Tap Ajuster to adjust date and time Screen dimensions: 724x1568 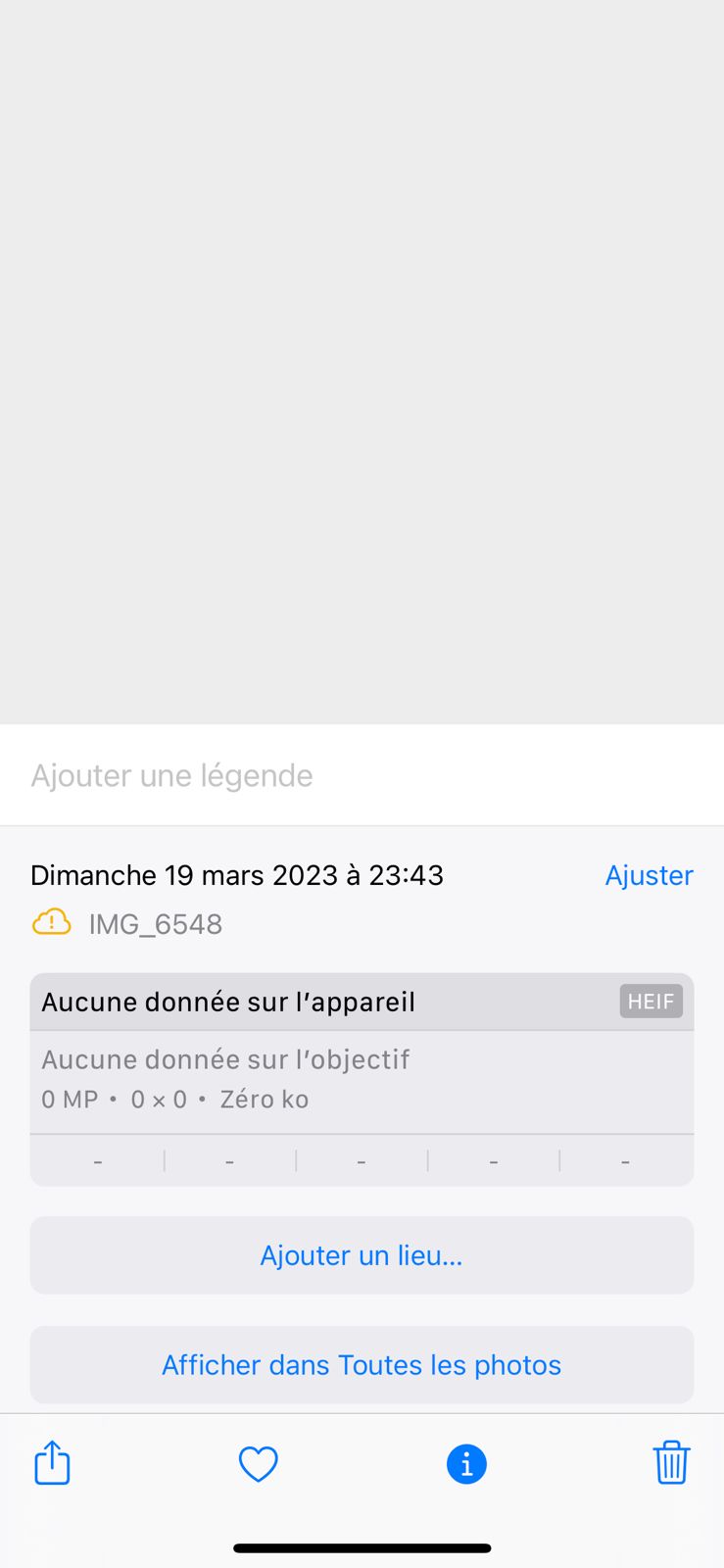pyautogui.click(x=649, y=875)
